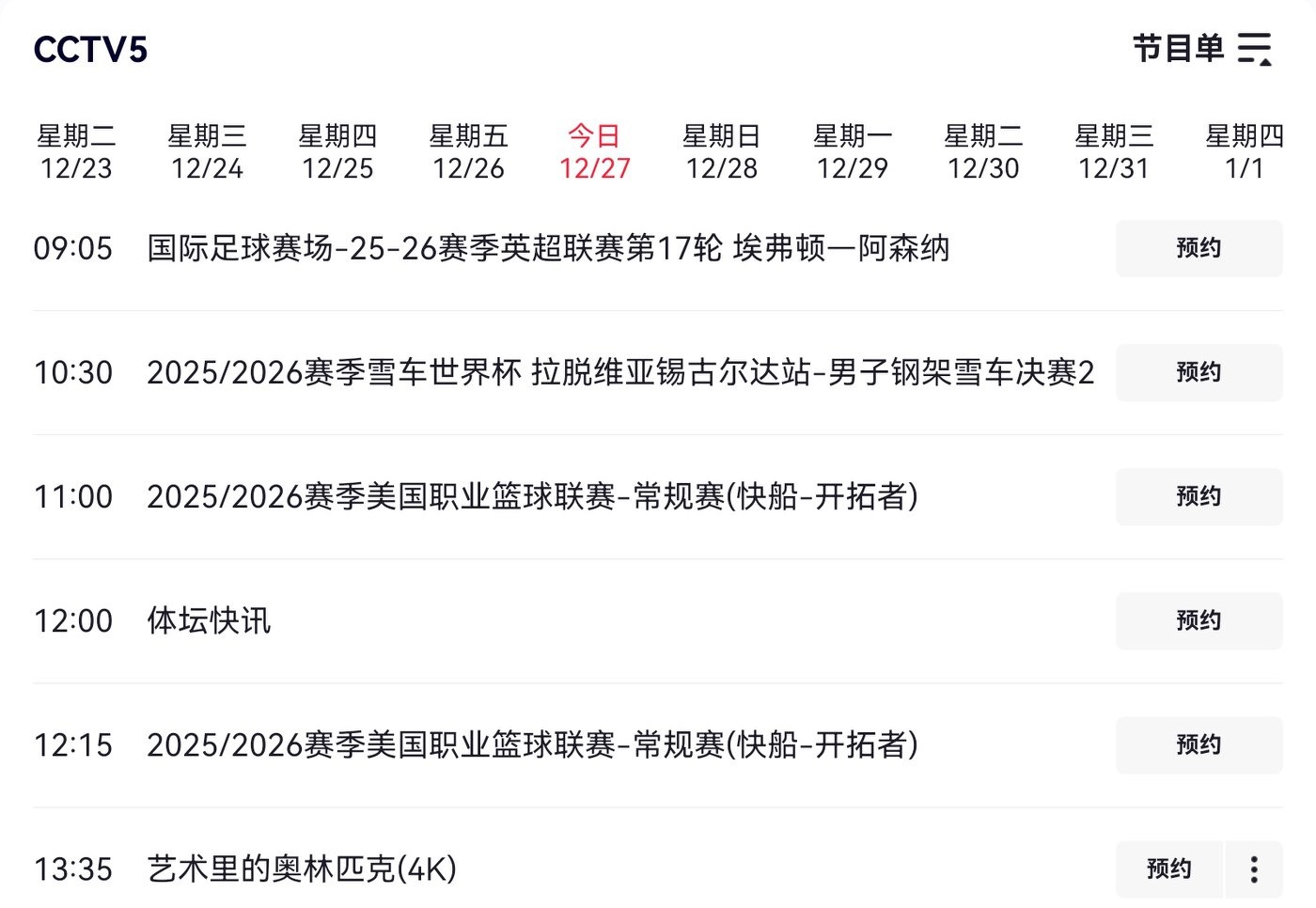
Task: Switch to 星期三 12/24 schedule
Action: click(207, 152)
